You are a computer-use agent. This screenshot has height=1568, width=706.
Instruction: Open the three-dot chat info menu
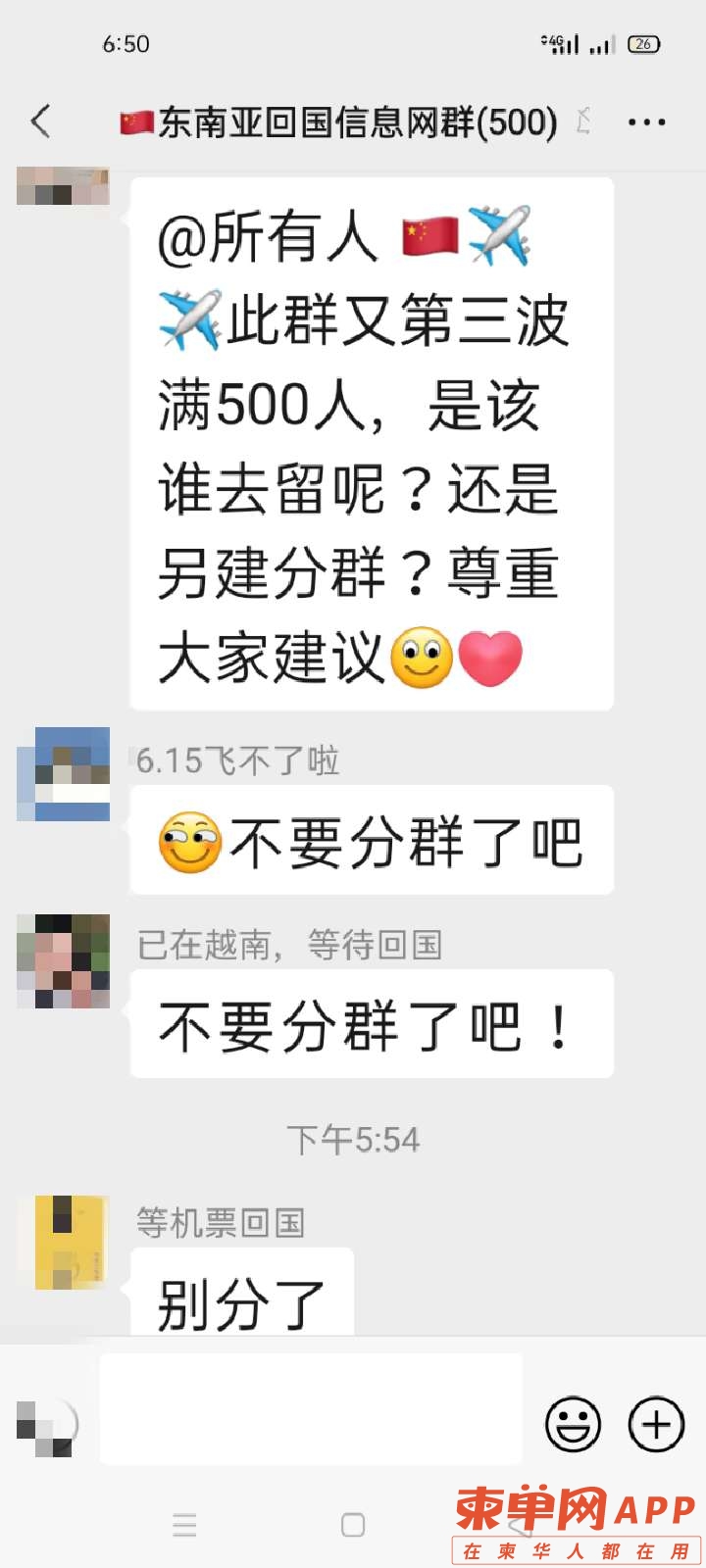tap(646, 122)
